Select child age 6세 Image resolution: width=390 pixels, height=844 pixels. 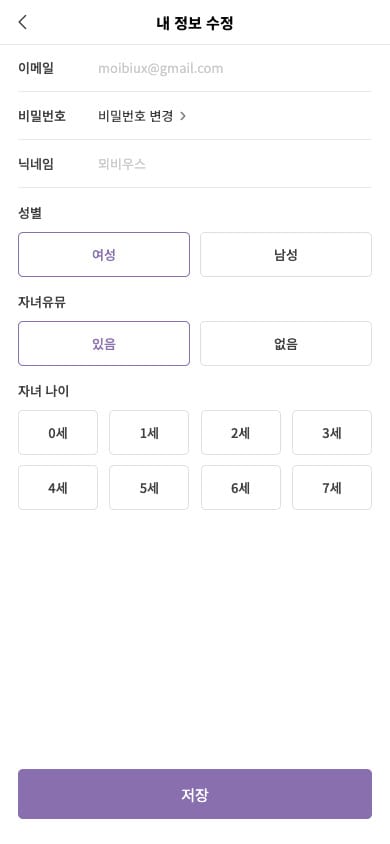click(x=240, y=488)
